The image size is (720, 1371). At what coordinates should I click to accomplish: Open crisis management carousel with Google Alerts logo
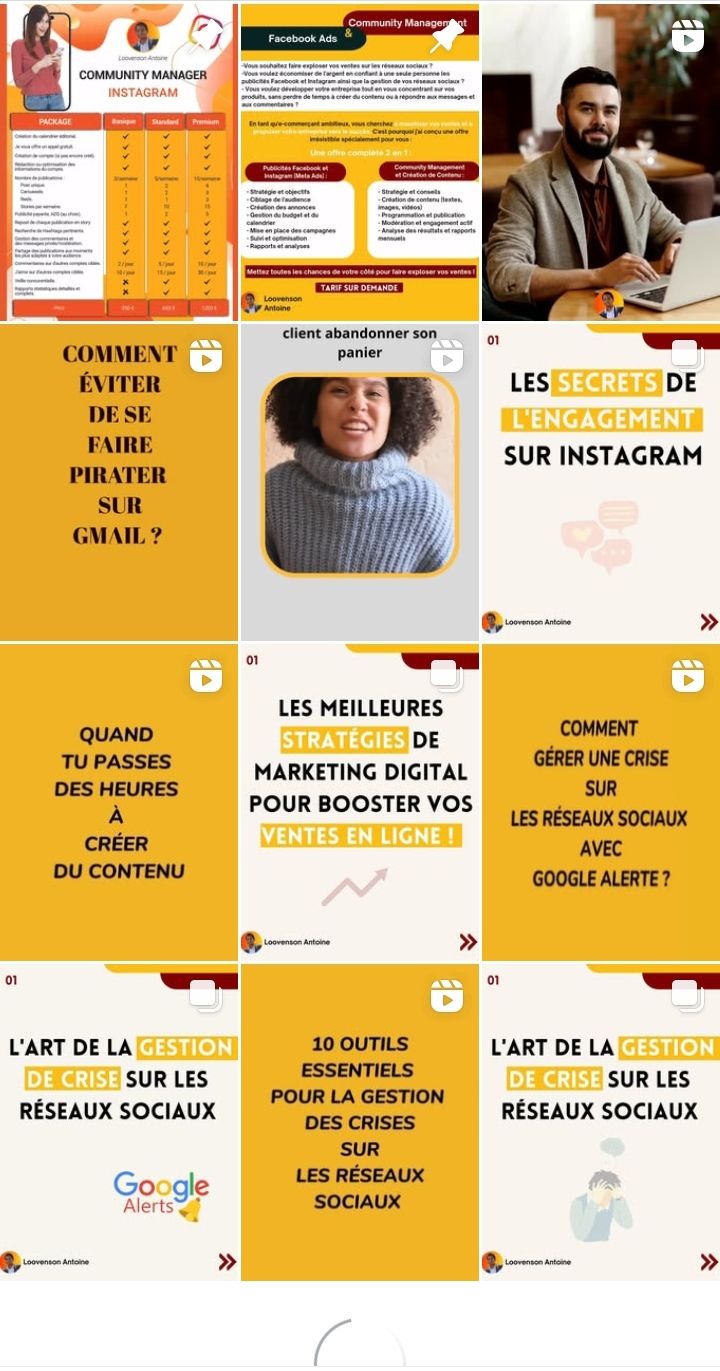(119, 1122)
